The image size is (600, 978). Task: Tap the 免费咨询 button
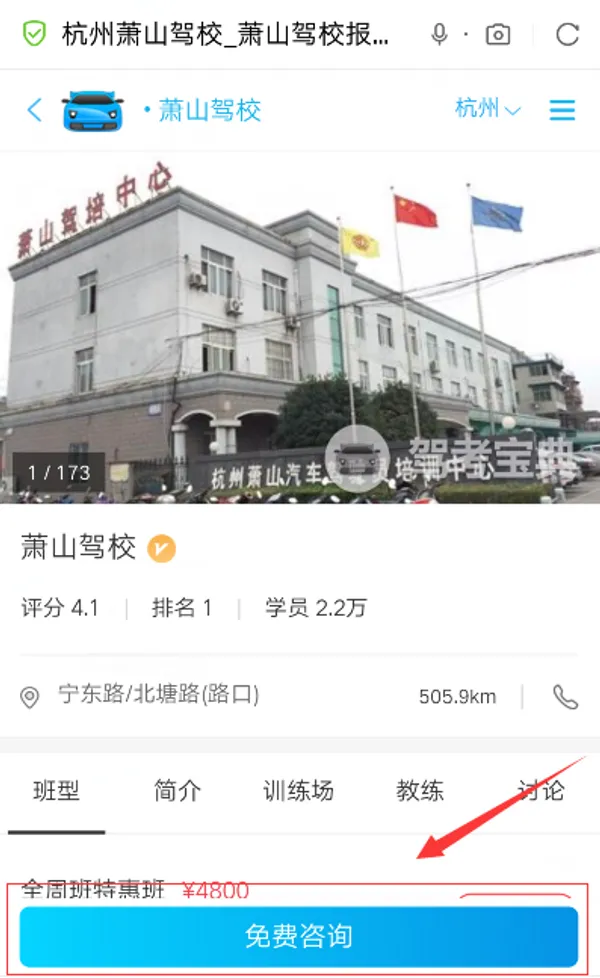click(x=299, y=936)
